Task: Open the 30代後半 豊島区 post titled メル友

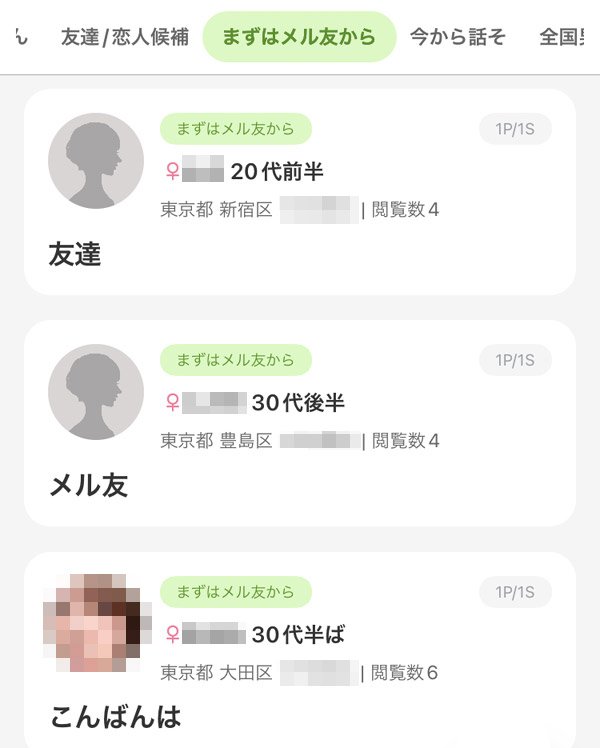Action: tap(299, 423)
